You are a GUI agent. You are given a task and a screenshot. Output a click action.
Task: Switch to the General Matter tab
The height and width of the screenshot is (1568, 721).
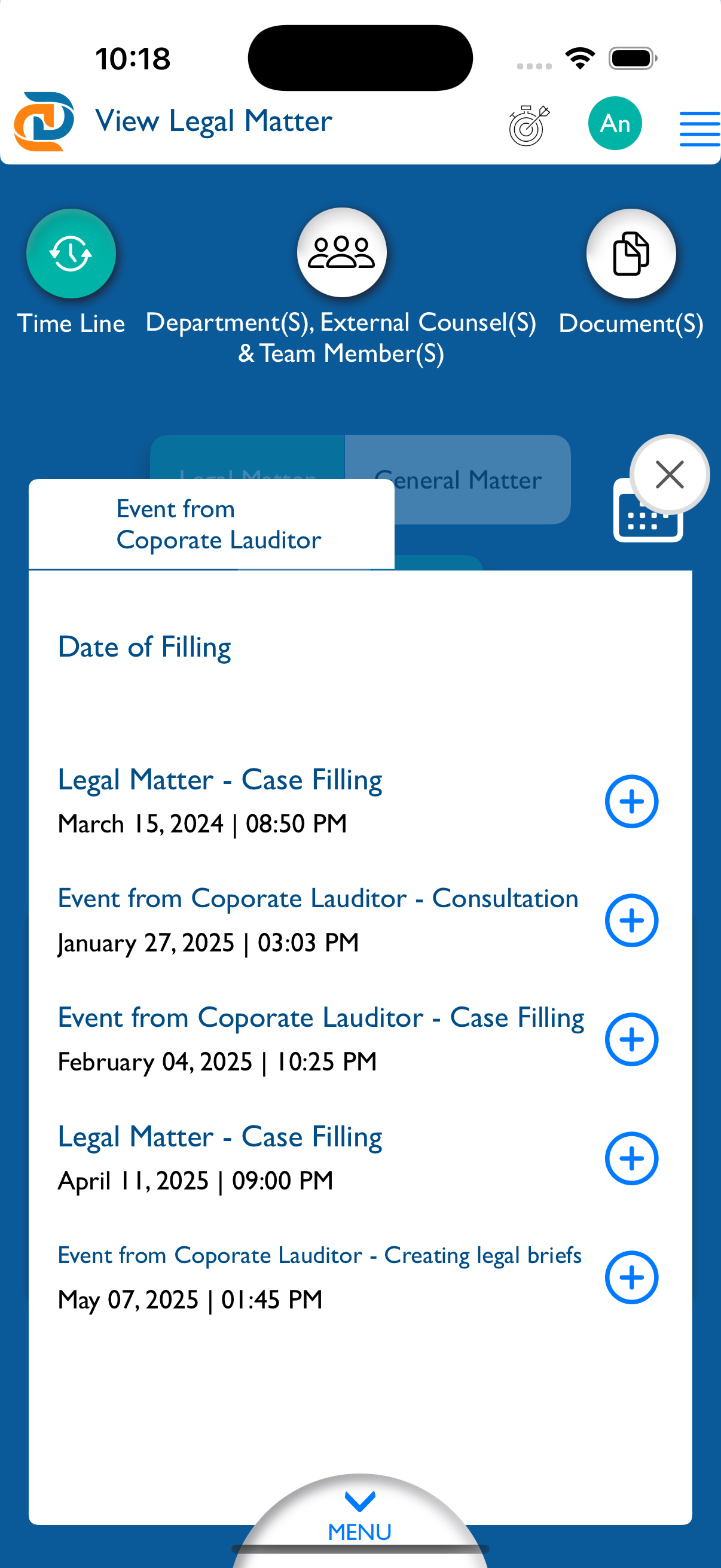(x=457, y=480)
